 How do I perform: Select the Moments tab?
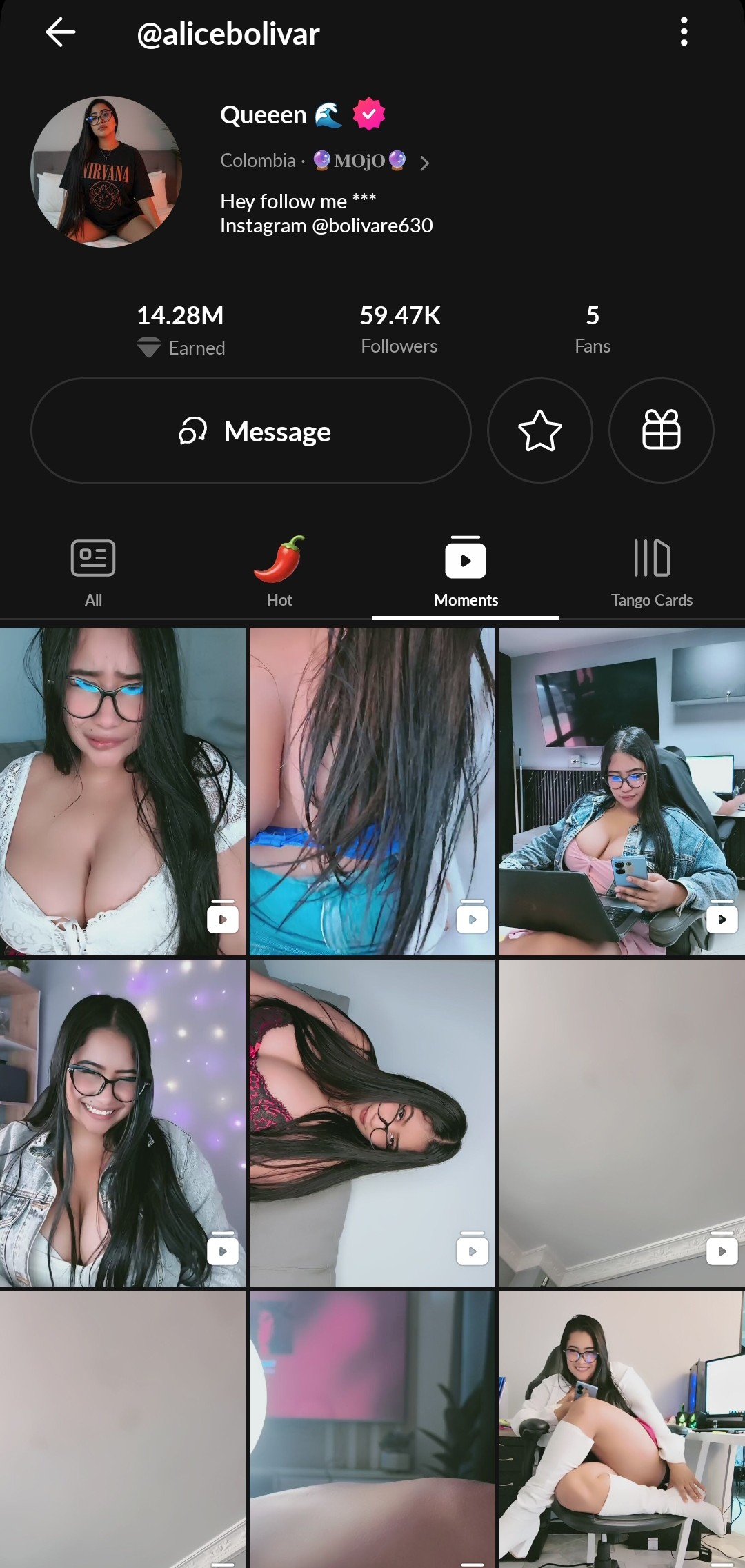(x=466, y=573)
